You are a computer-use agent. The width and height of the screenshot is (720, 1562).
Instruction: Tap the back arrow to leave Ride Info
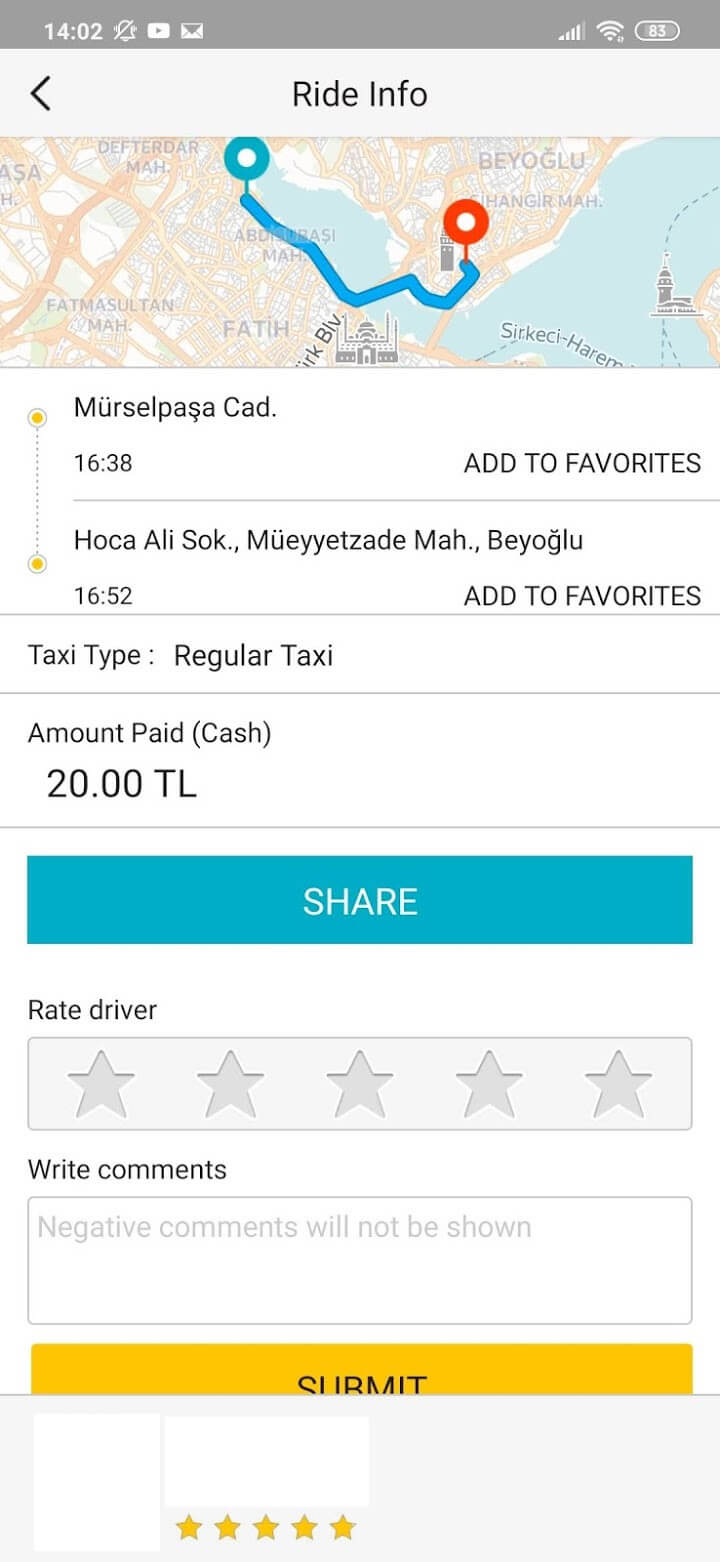[x=40, y=92]
